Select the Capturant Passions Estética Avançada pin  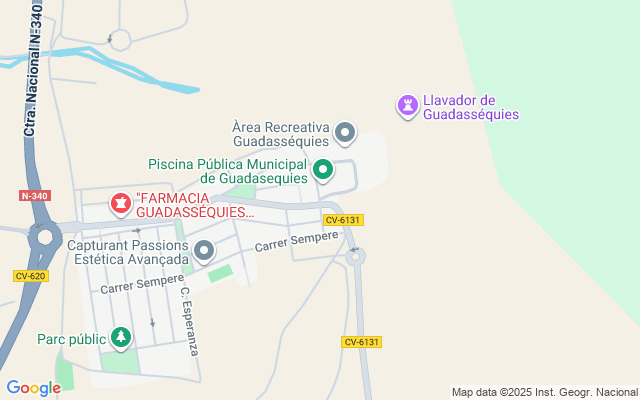click(204, 250)
